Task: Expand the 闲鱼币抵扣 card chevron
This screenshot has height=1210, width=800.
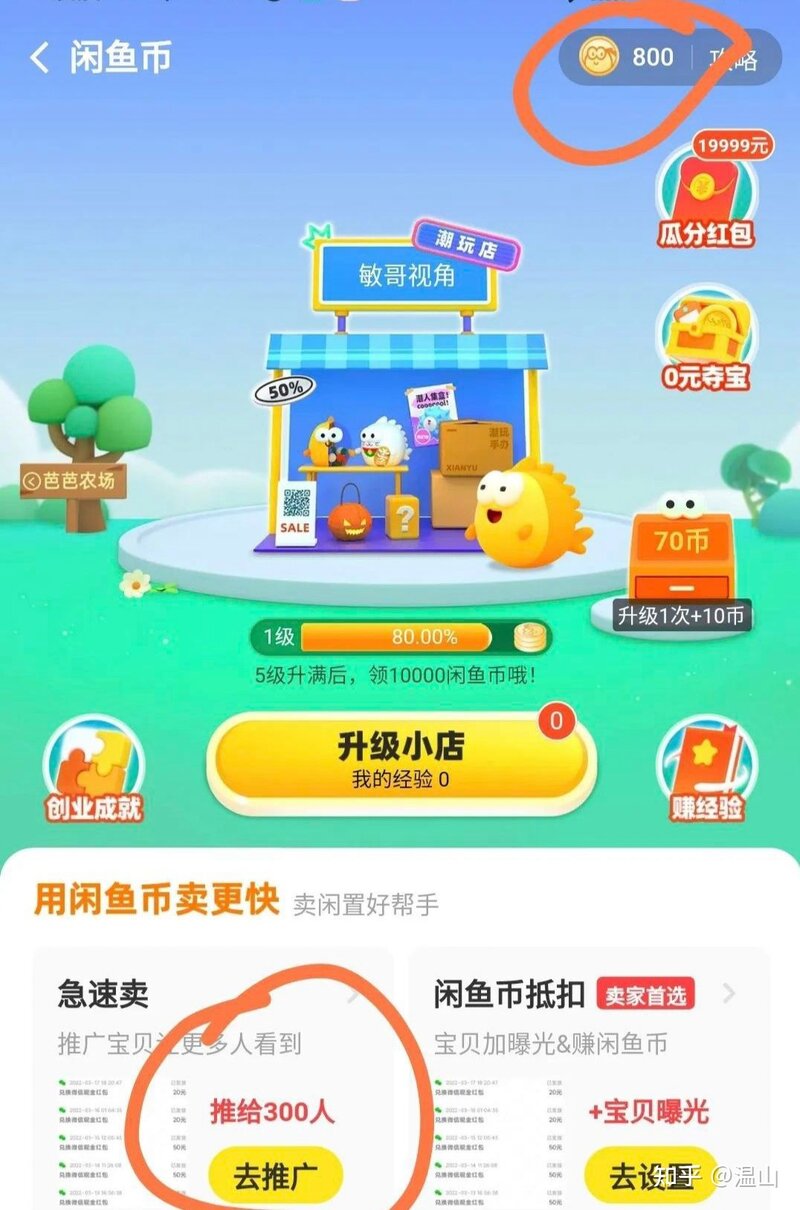Action: tap(729, 994)
